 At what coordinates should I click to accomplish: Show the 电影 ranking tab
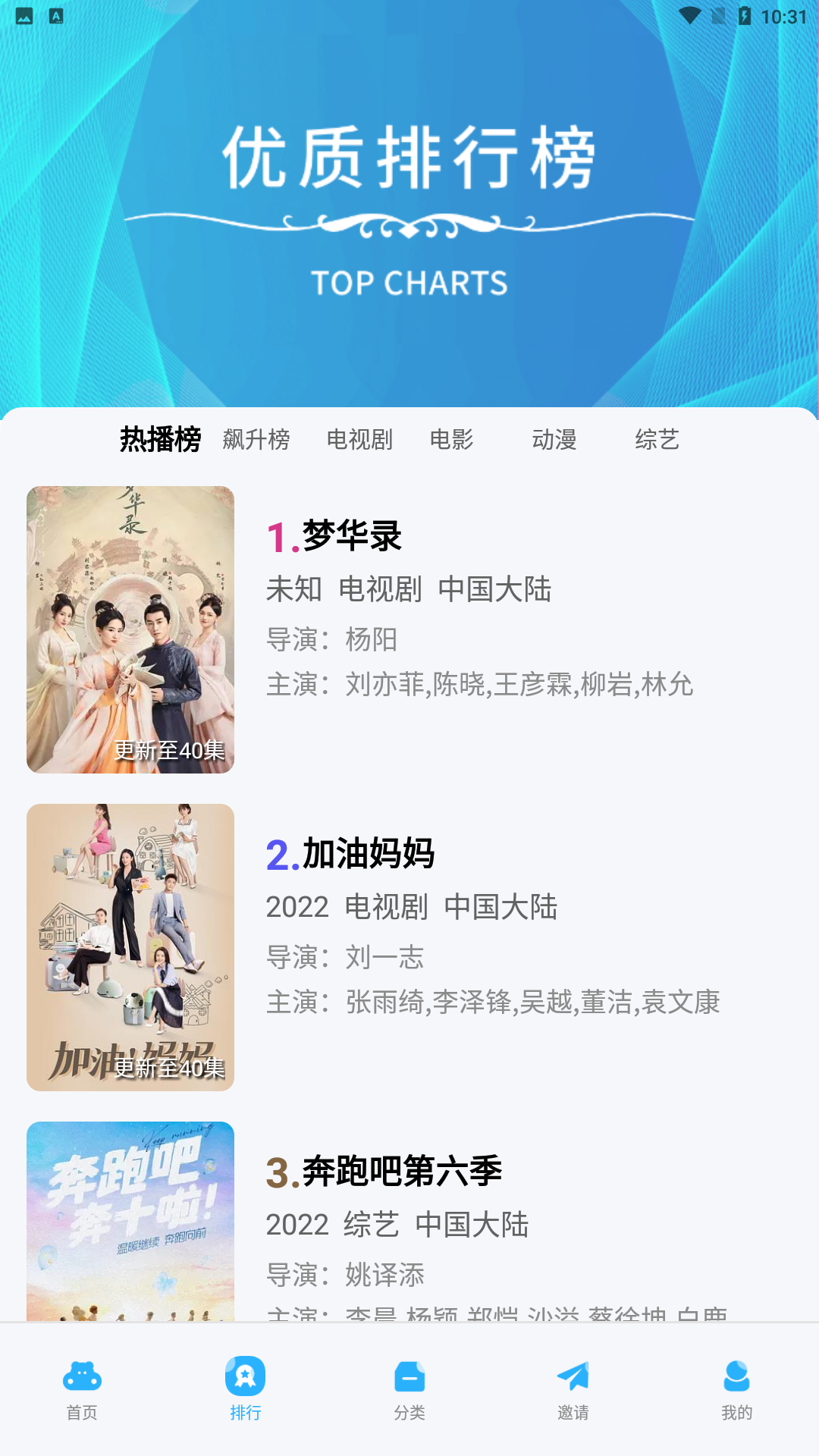pos(451,439)
